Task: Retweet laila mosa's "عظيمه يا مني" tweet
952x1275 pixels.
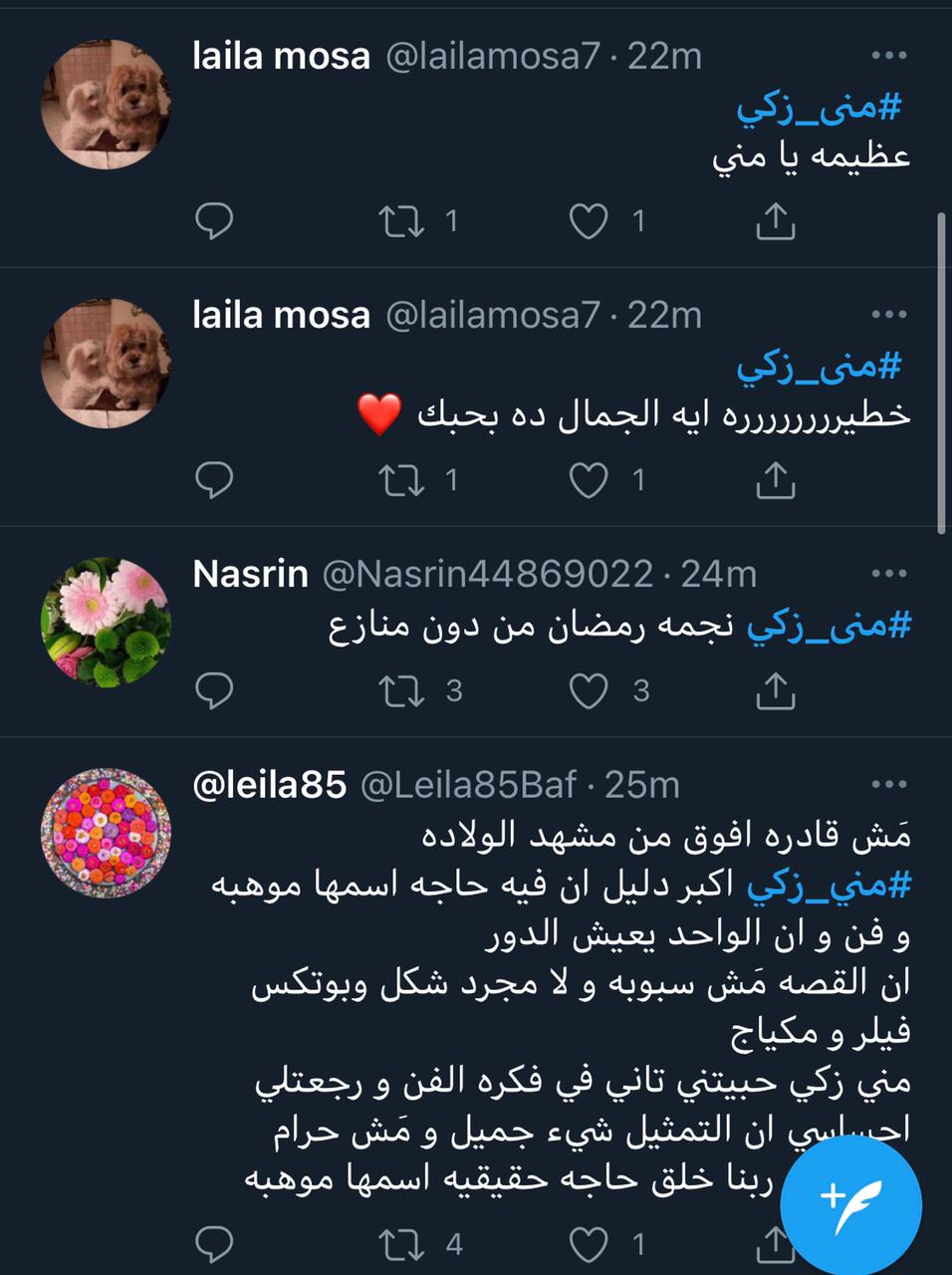Action: coord(401,221)
